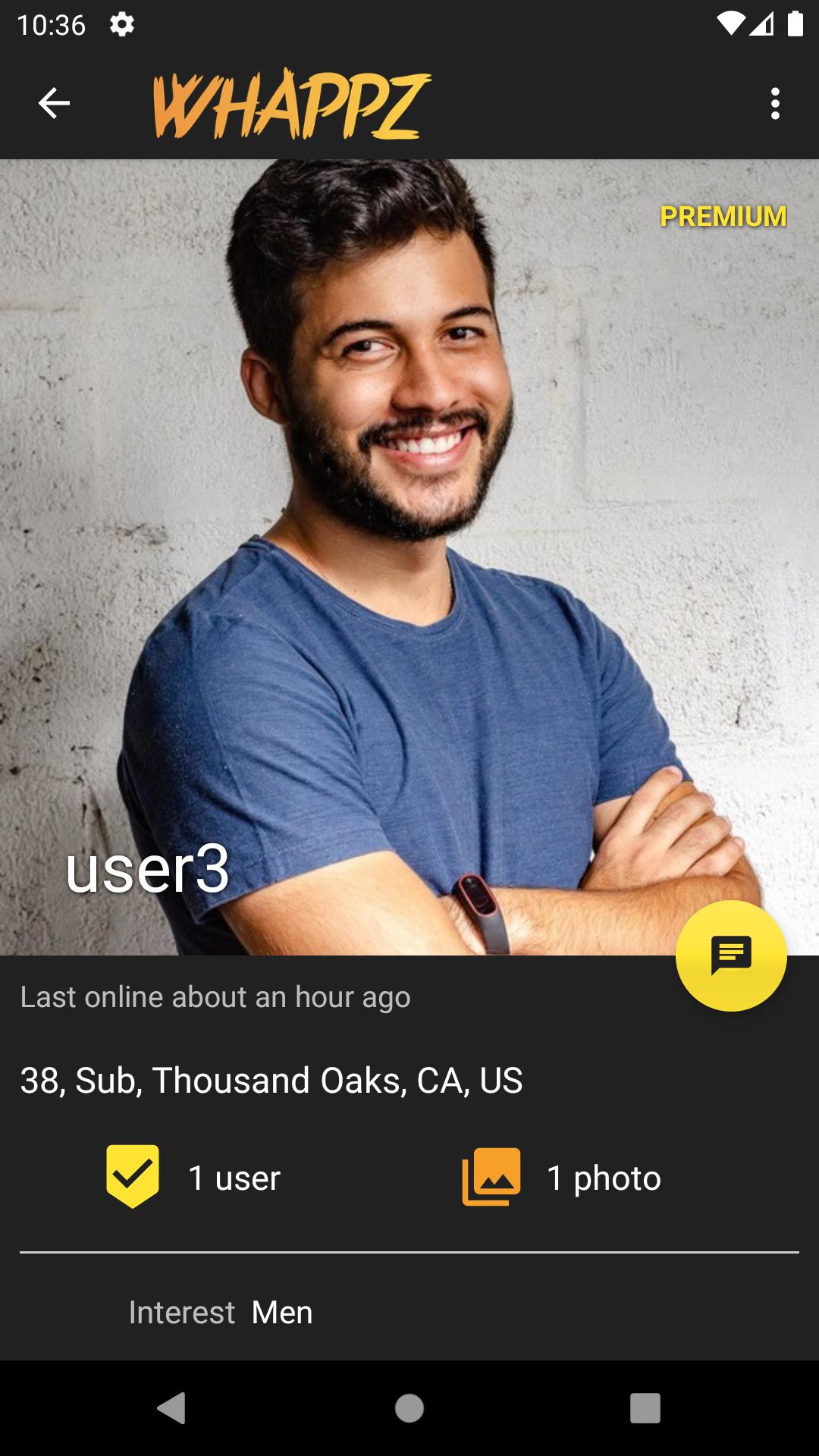Image resolution: width=819 pixels, height=1456 pixels.
Task: Tap the system home button
Action: 409,1408
